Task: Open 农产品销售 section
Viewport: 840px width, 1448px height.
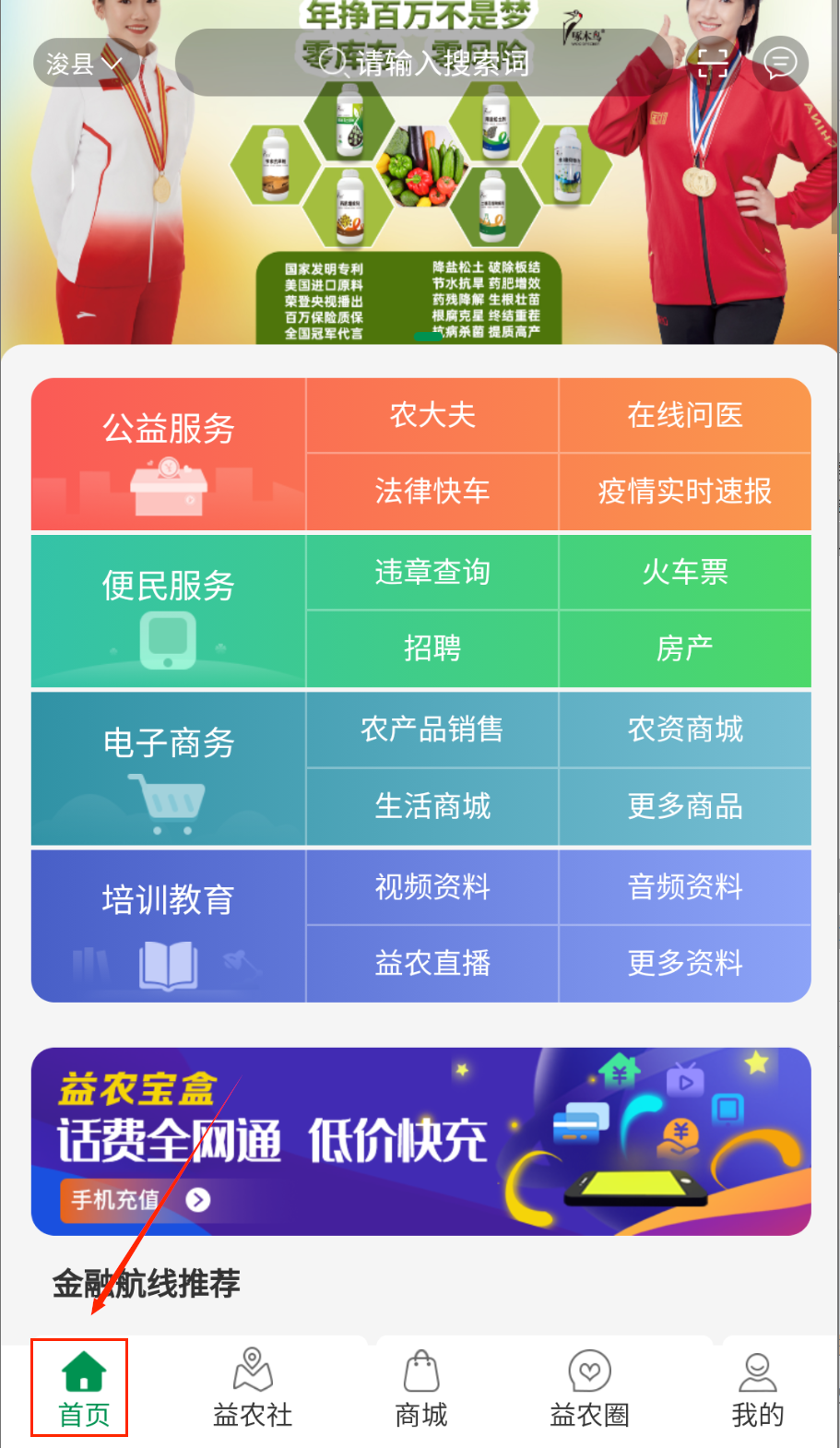Action: click(432, 730)
